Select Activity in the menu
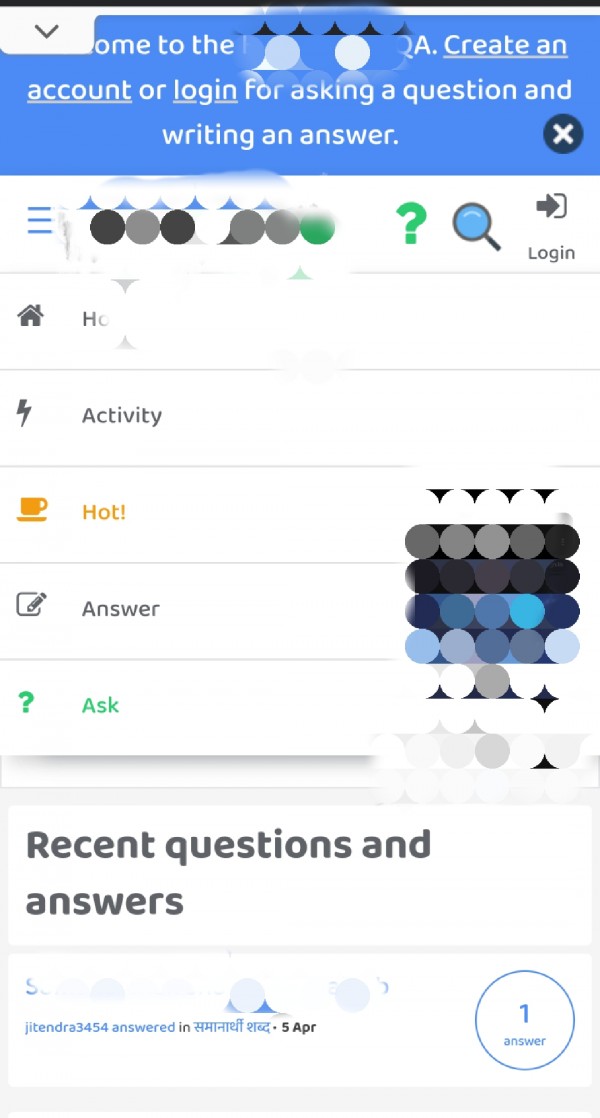Screen dimensions: 600x1118 click(x=121, y=416)
